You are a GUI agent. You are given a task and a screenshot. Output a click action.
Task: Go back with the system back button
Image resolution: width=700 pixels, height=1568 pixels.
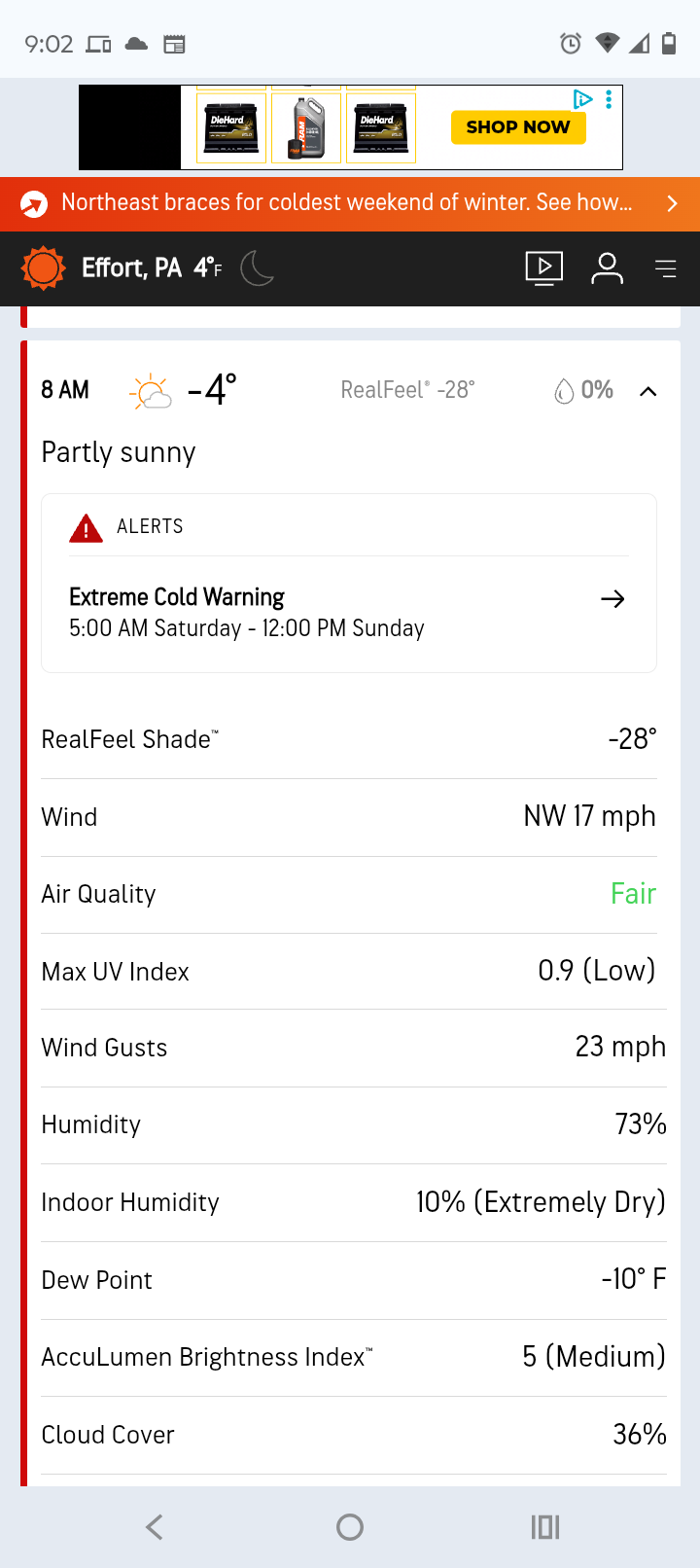click(155, 1527)
